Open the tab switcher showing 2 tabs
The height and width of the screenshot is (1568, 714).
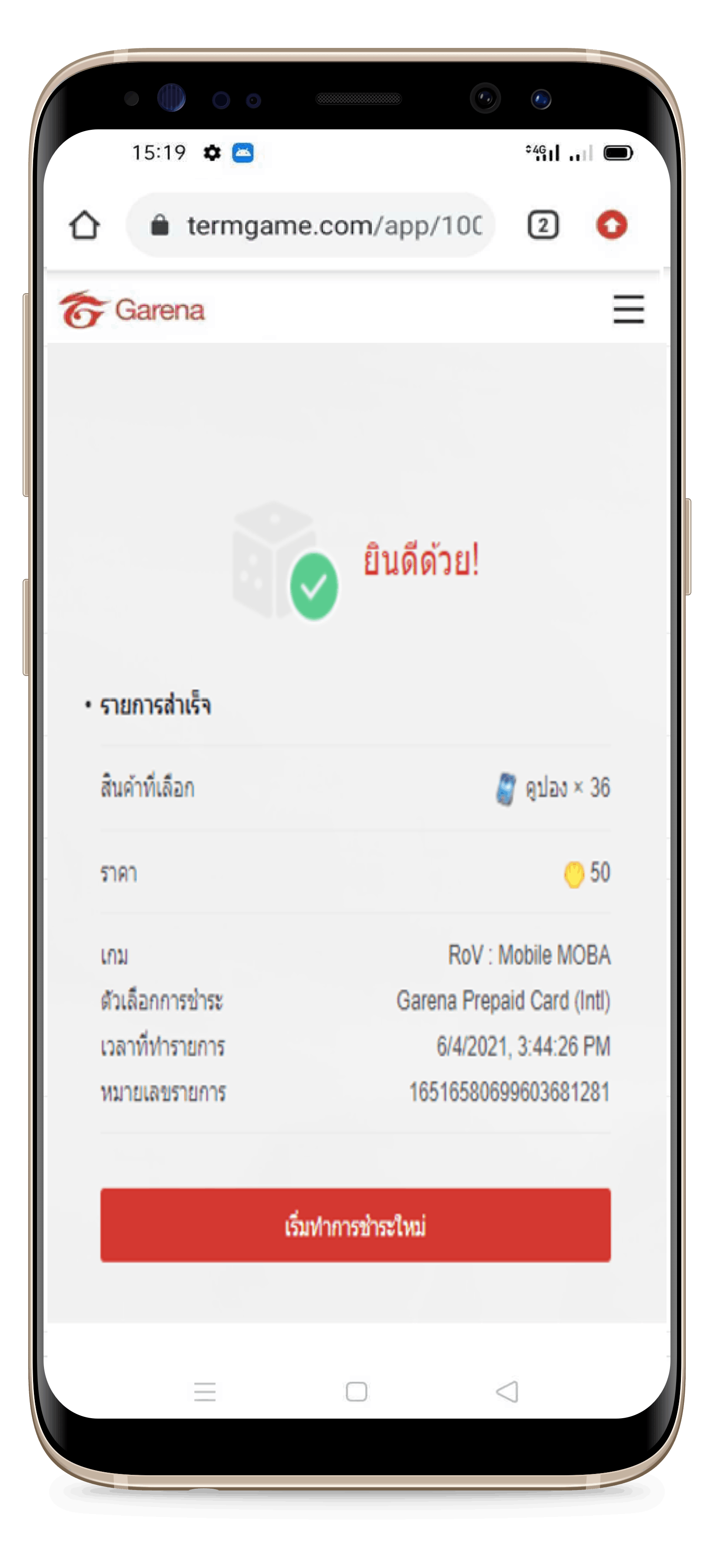542,226
